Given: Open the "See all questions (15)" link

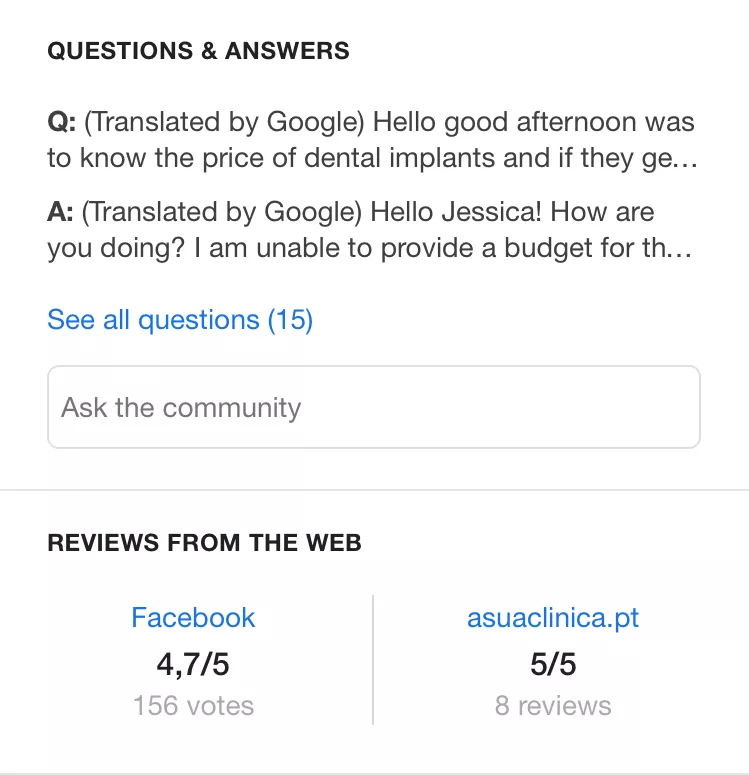Looking at the screenshot, I should click(x=179, y=320).
